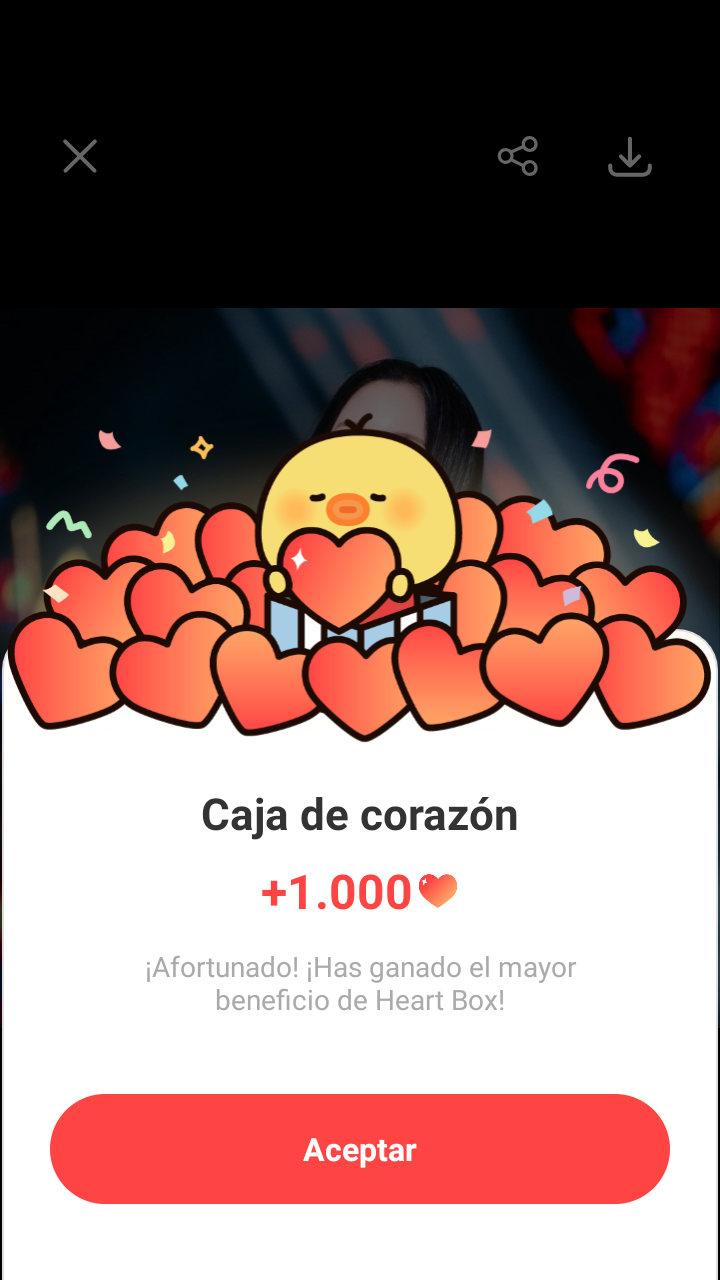Screen dimensions: 720x1280
Task: Download the image
Action: point(630,158)
